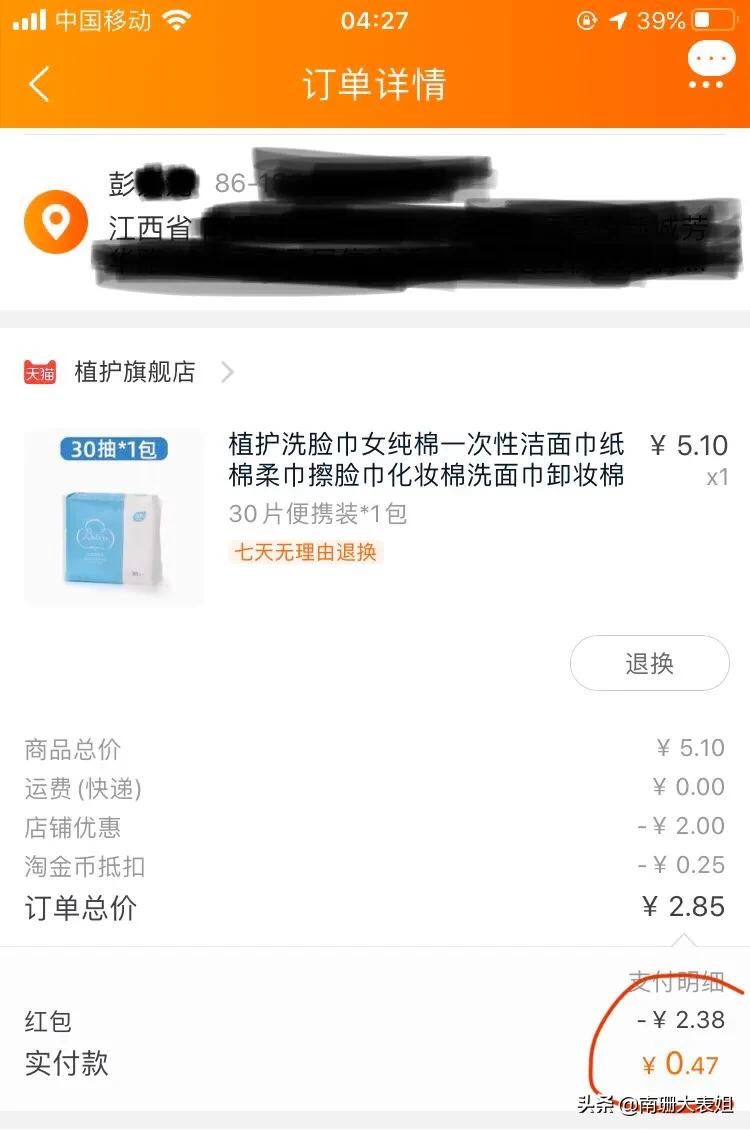Tap the 退换 return/exchange button
The height and width of the screenshot is (1131, 750).
click(650, 663)
